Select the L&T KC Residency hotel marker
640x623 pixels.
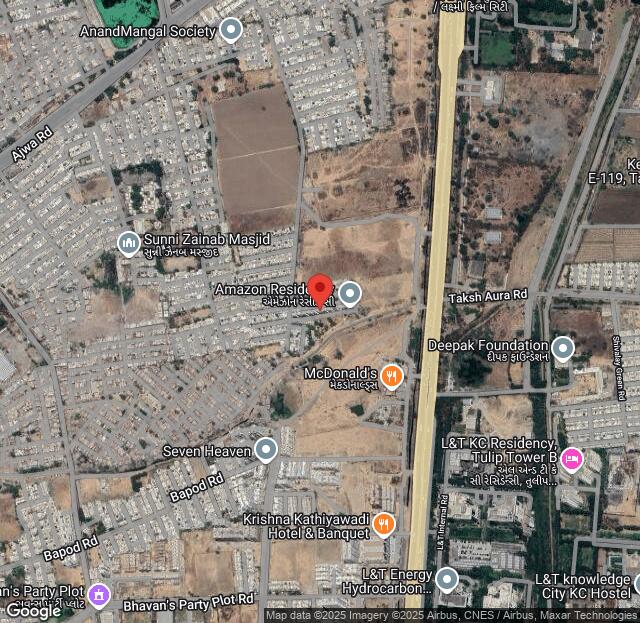pos(571,459)
